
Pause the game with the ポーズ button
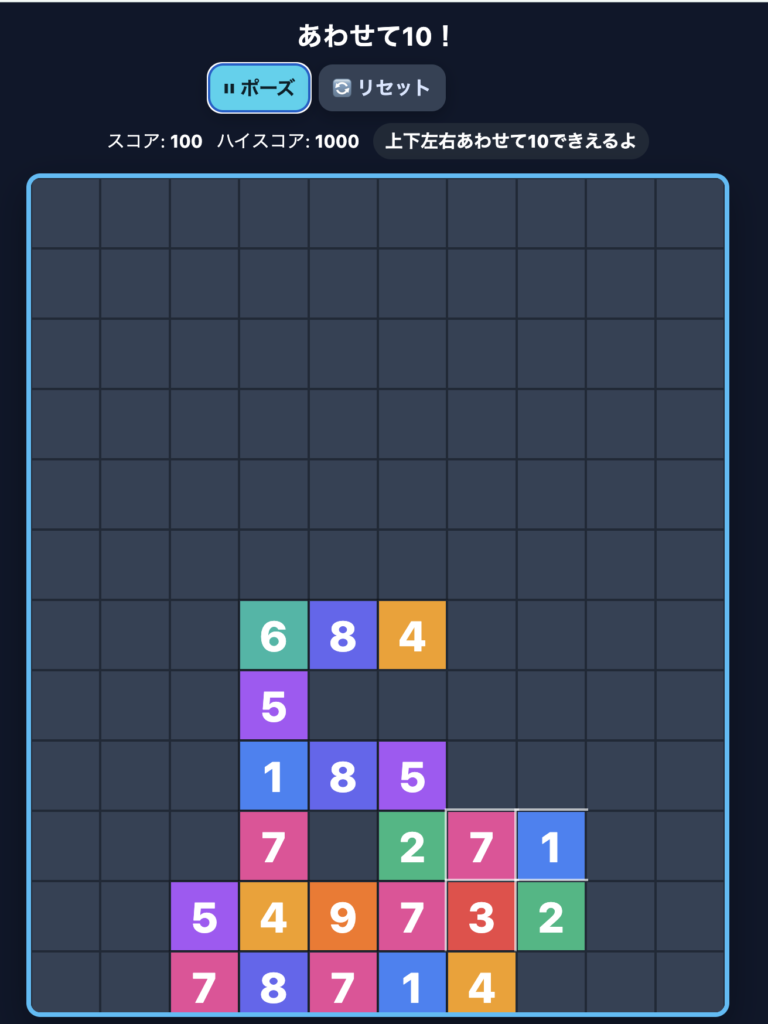[x=259, y=88]
